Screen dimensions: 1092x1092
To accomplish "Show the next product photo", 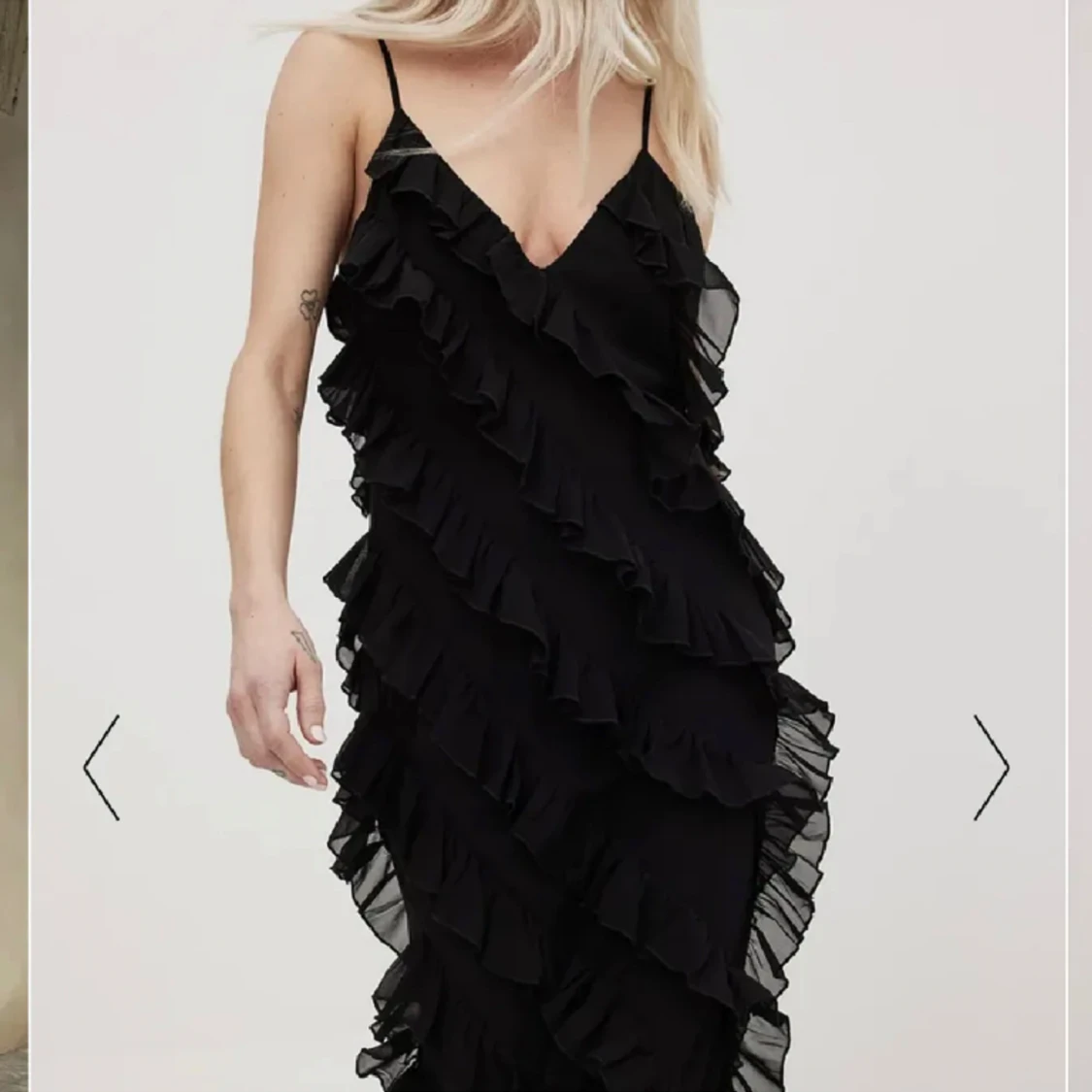I will (x=991, y=768).
